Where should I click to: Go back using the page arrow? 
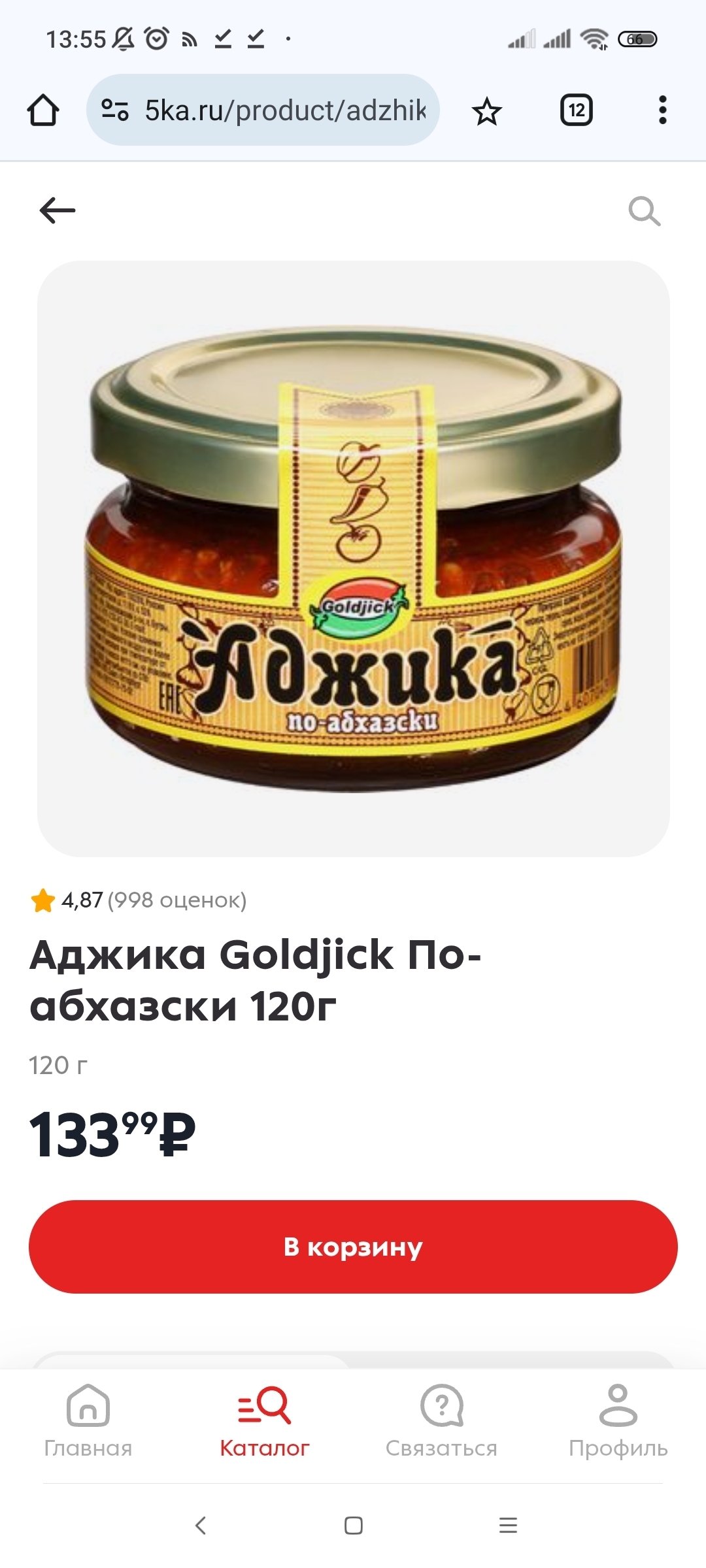click(x=58, y=210)
